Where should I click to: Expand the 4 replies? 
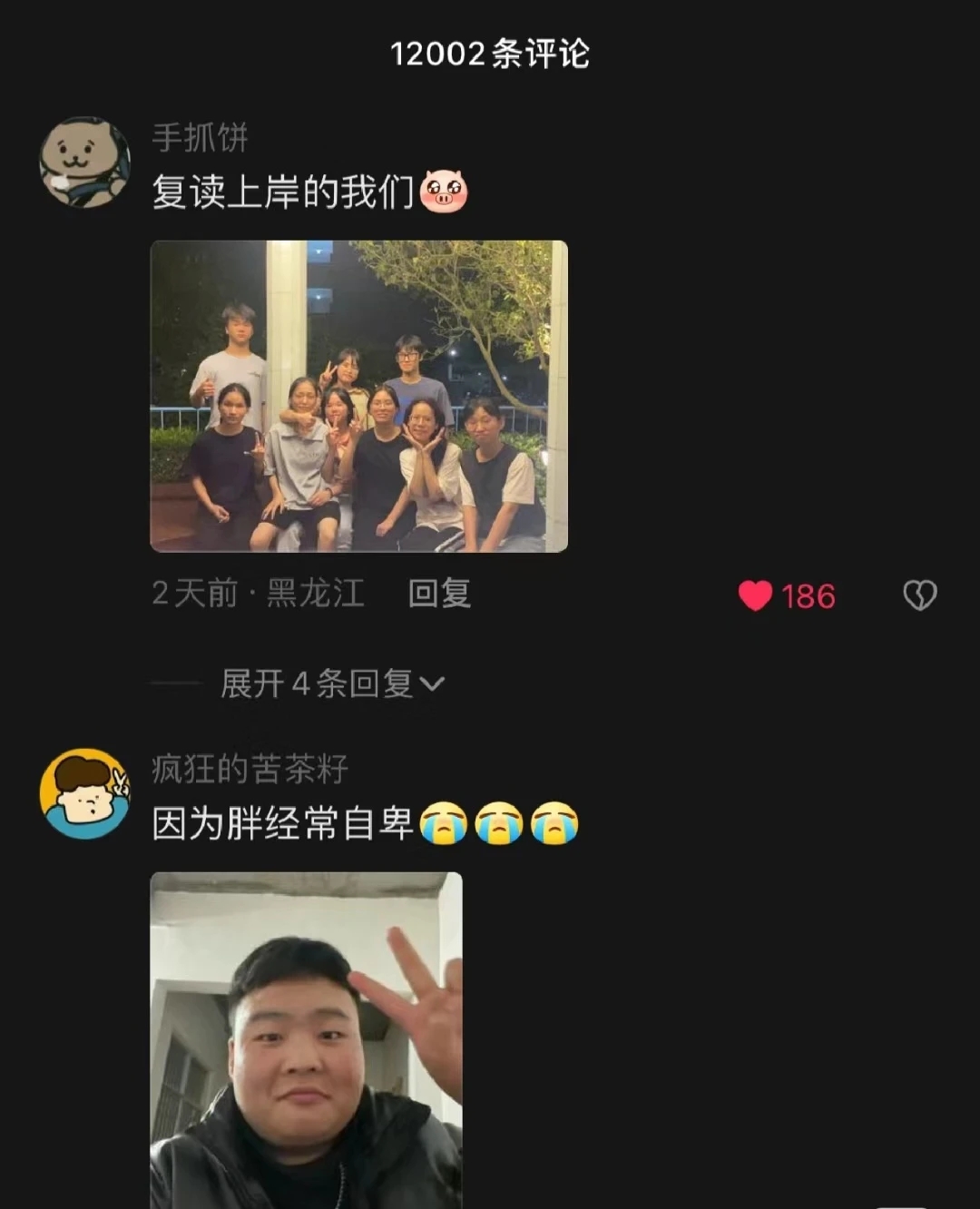331,683
